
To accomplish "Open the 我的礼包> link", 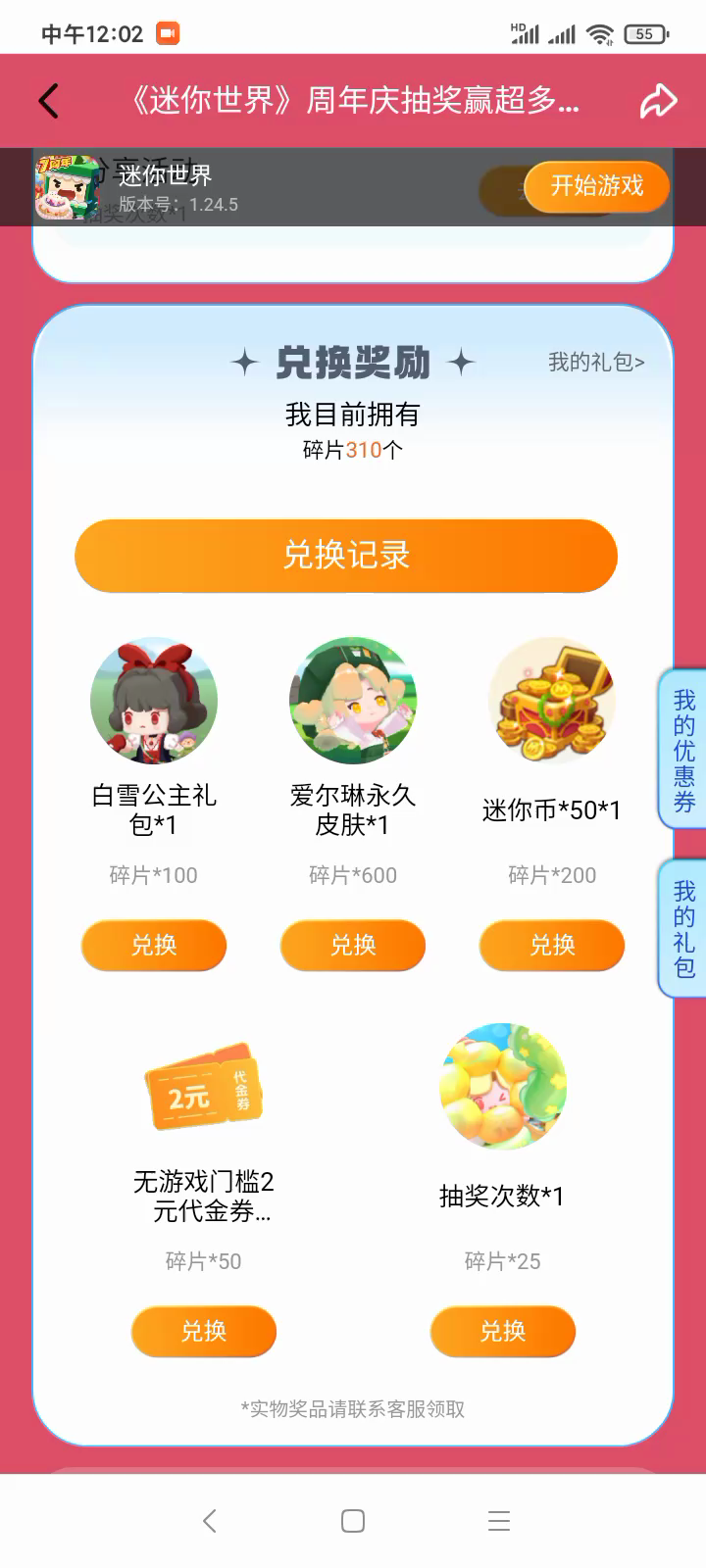I will click(x=595, y=363).
